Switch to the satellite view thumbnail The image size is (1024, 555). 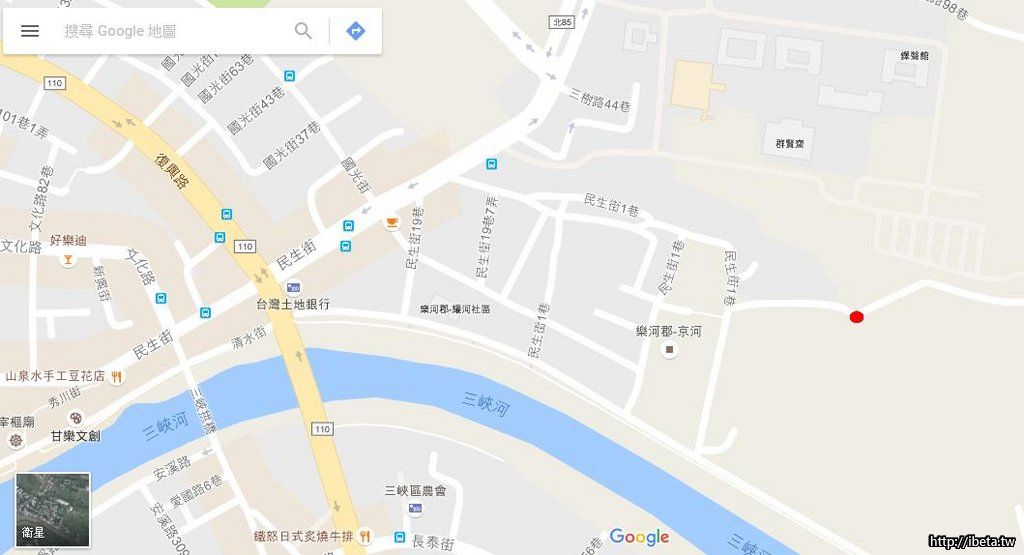click(x=53, y=509)
